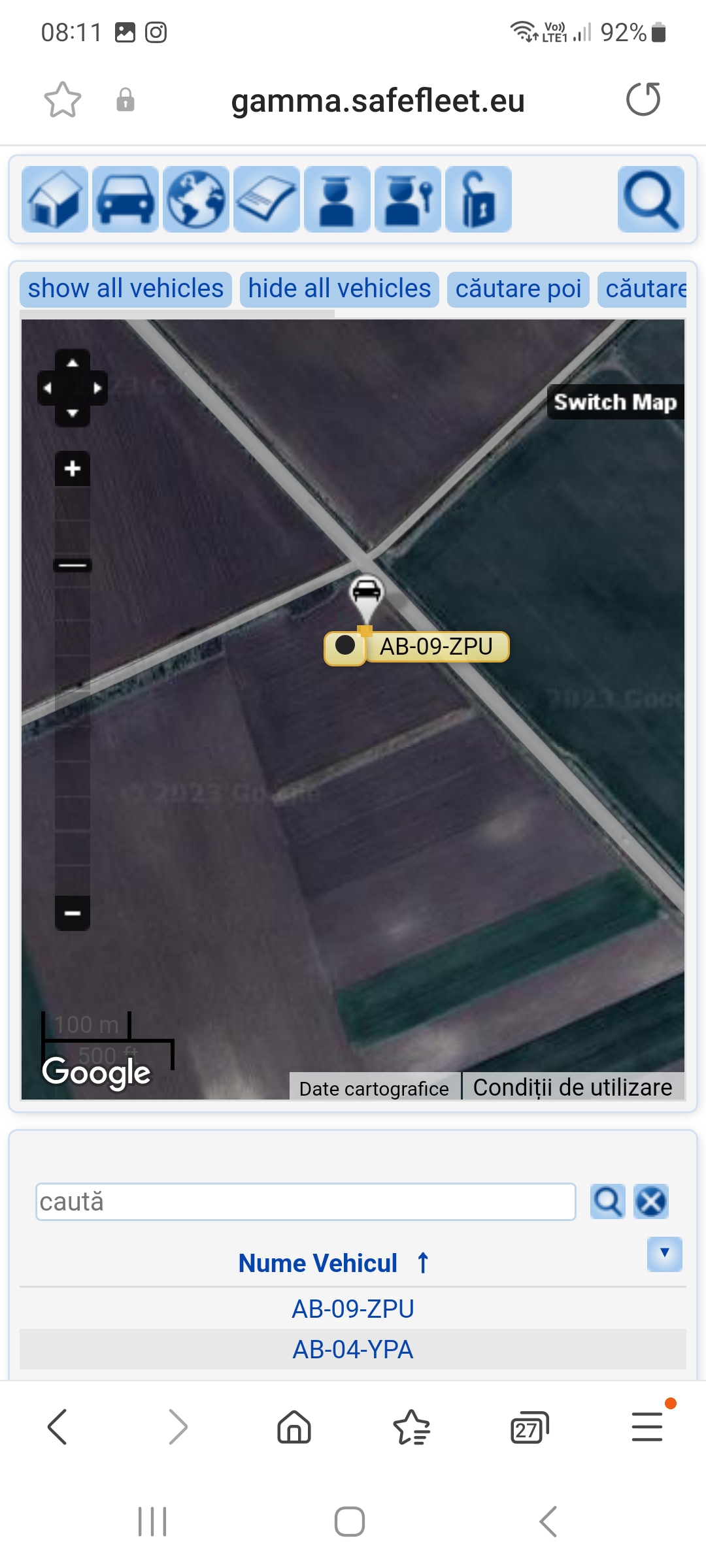Open 'căutare poi' search
This screenshot has width=706, height=1568.
tap(518, 289)
